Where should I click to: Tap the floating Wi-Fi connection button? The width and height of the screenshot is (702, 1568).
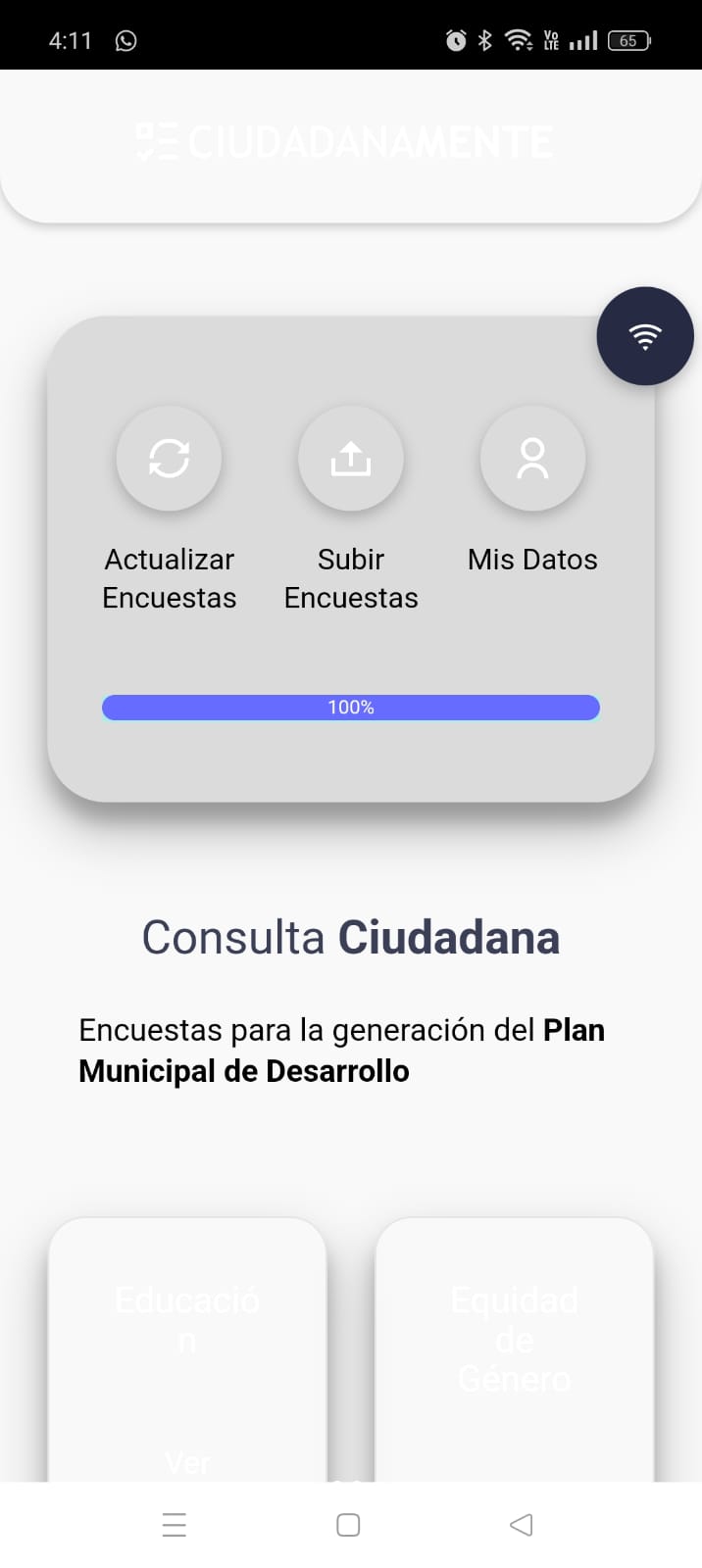(645, 336)
